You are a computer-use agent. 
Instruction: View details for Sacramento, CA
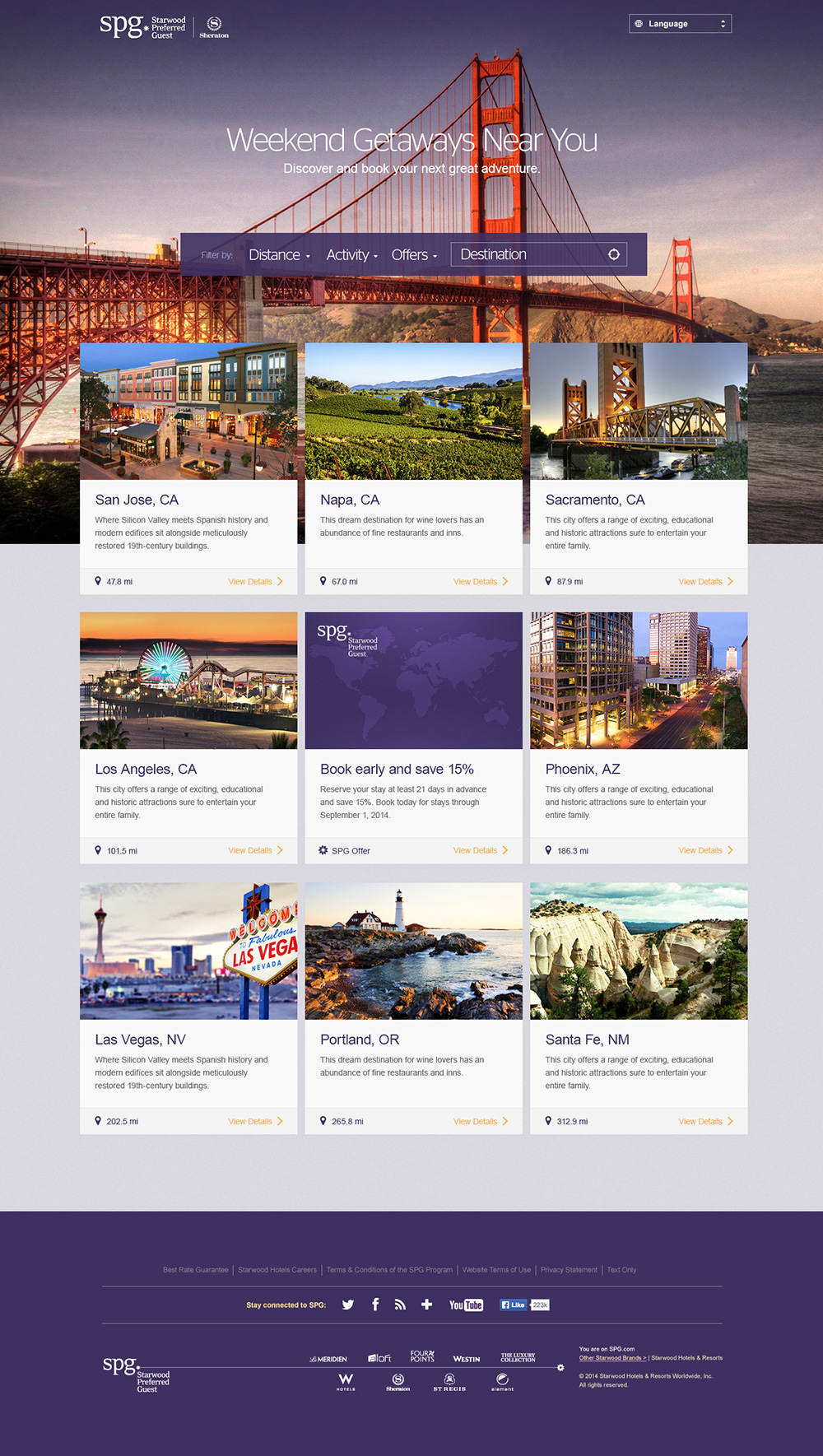704,582
